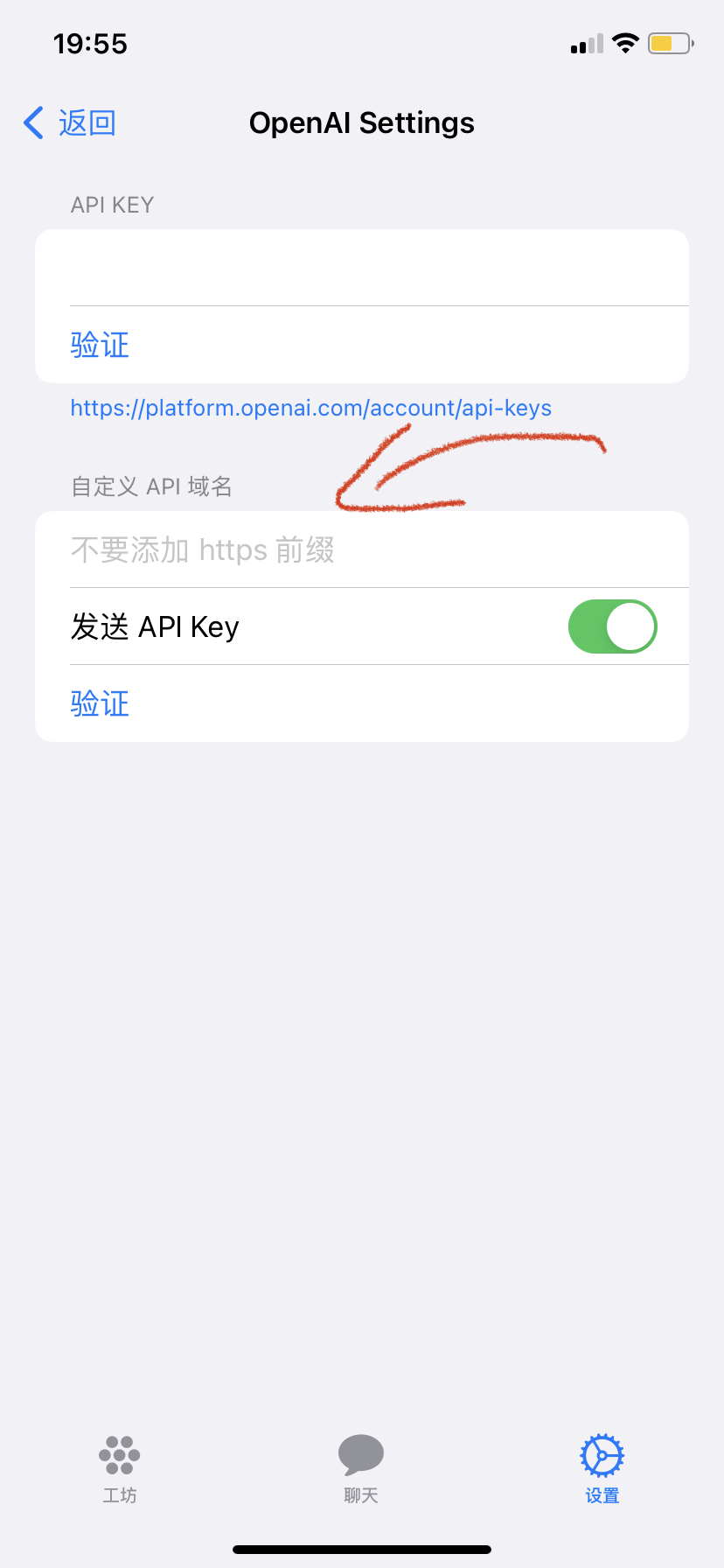Switch to the 工坊 tab
This screenshot has width=724, height=1568.
pyautogui.click(x=120, y=1468)
